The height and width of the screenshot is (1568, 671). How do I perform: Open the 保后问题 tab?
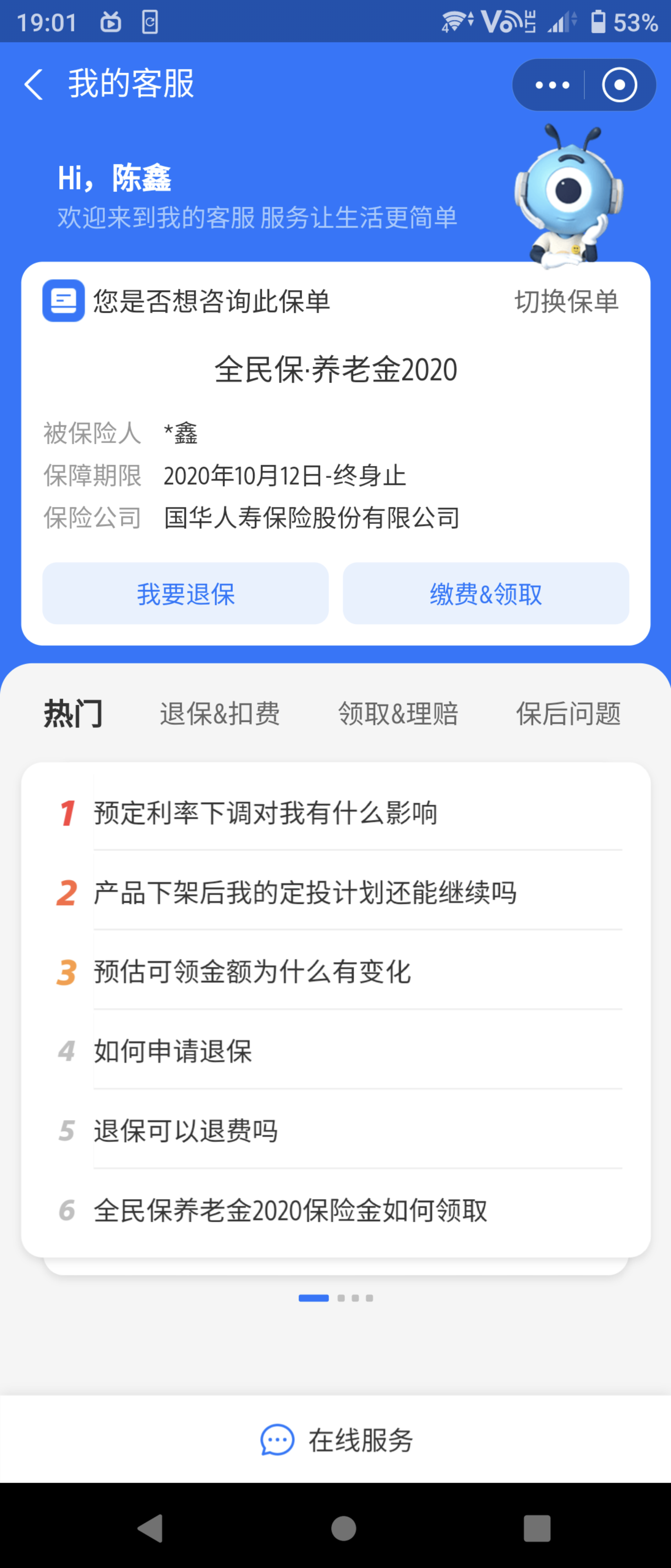pos(568,713)
